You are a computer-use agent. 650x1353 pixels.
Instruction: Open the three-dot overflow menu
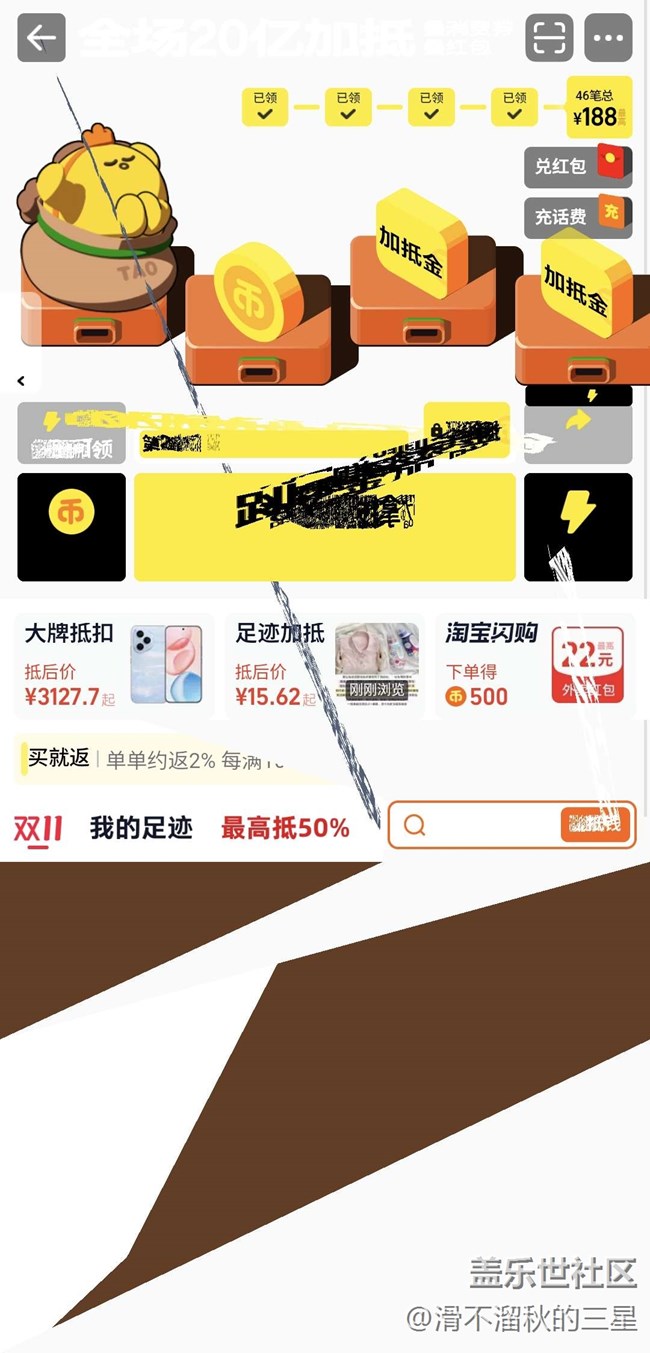[x=608, y=38]
